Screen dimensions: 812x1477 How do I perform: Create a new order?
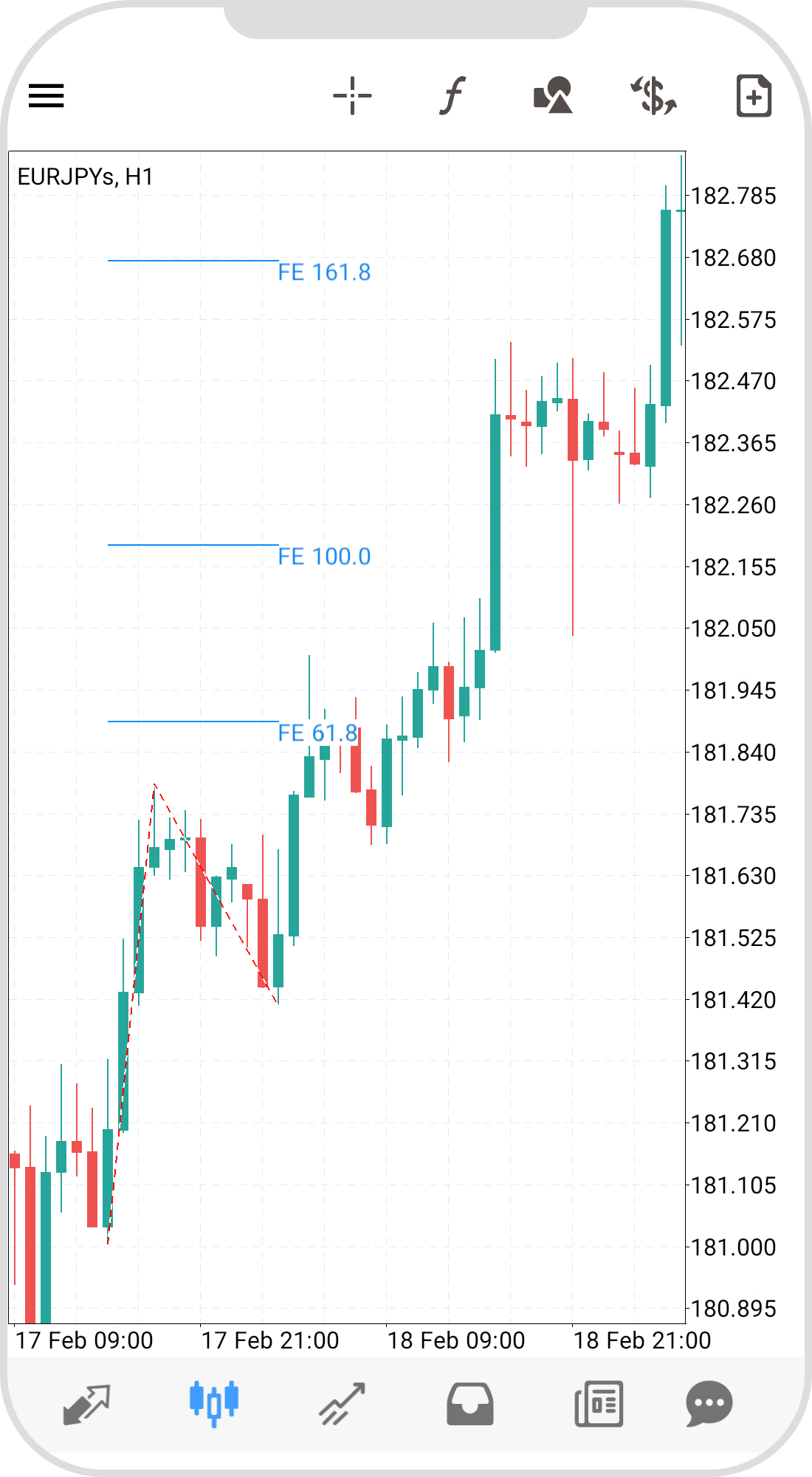[754, 96]
